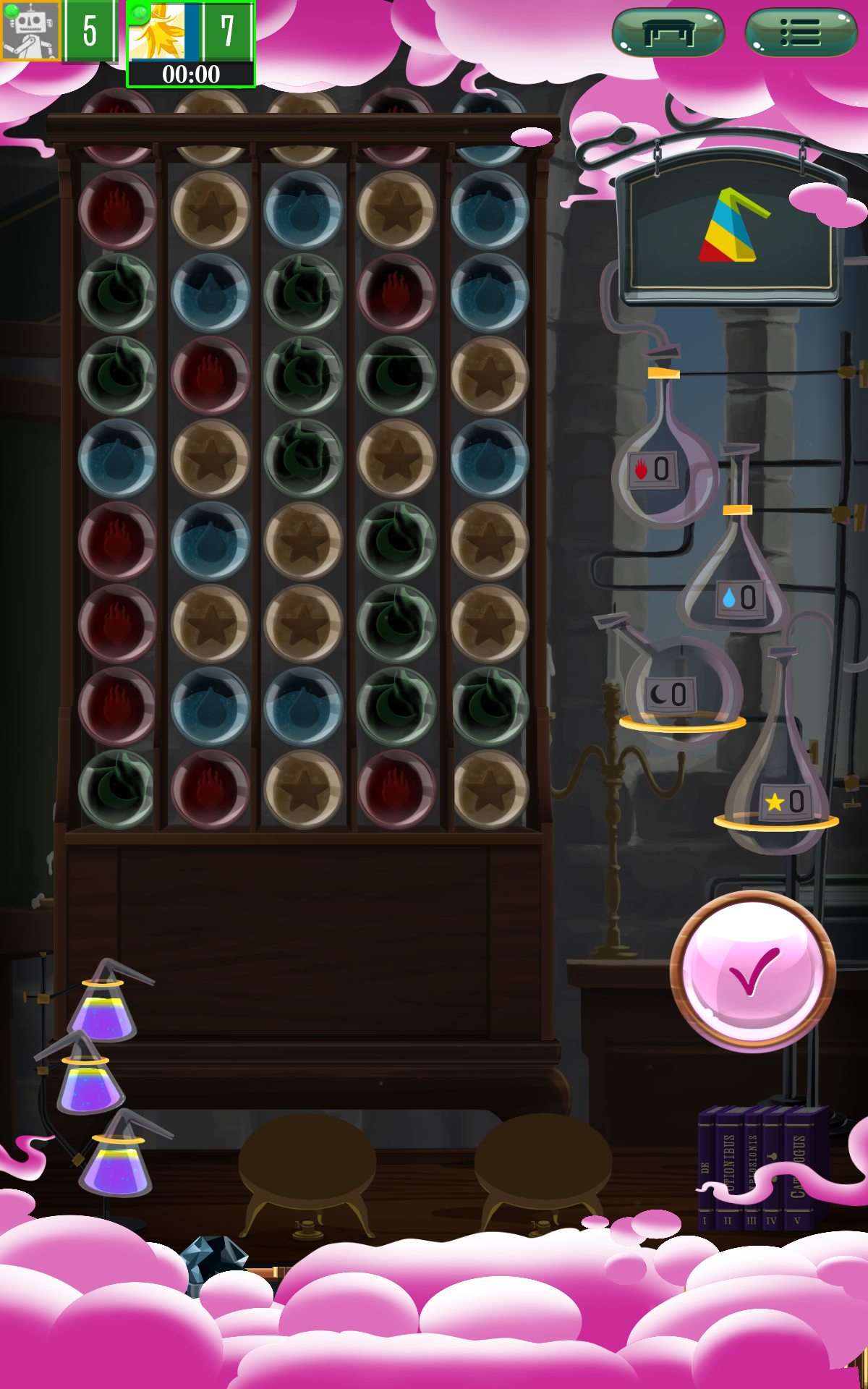This screenshot has width=868, height=1389.
Task: Tap the pink checkmark confirm button
Action: pos(753,972)
